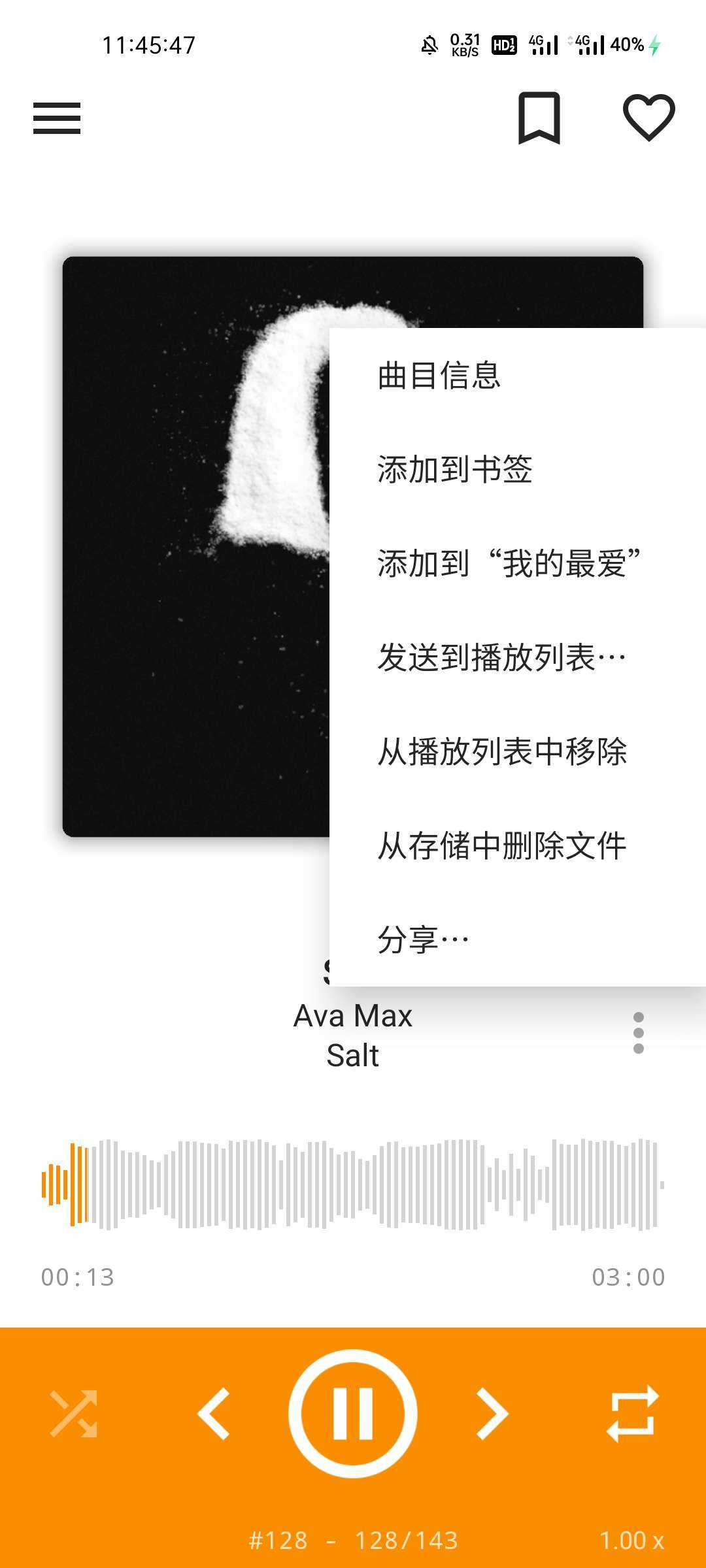Viewport: 706px width, 1568px height.
Task: Tap 分享… to share the track
Action: (x=424, y=940)
